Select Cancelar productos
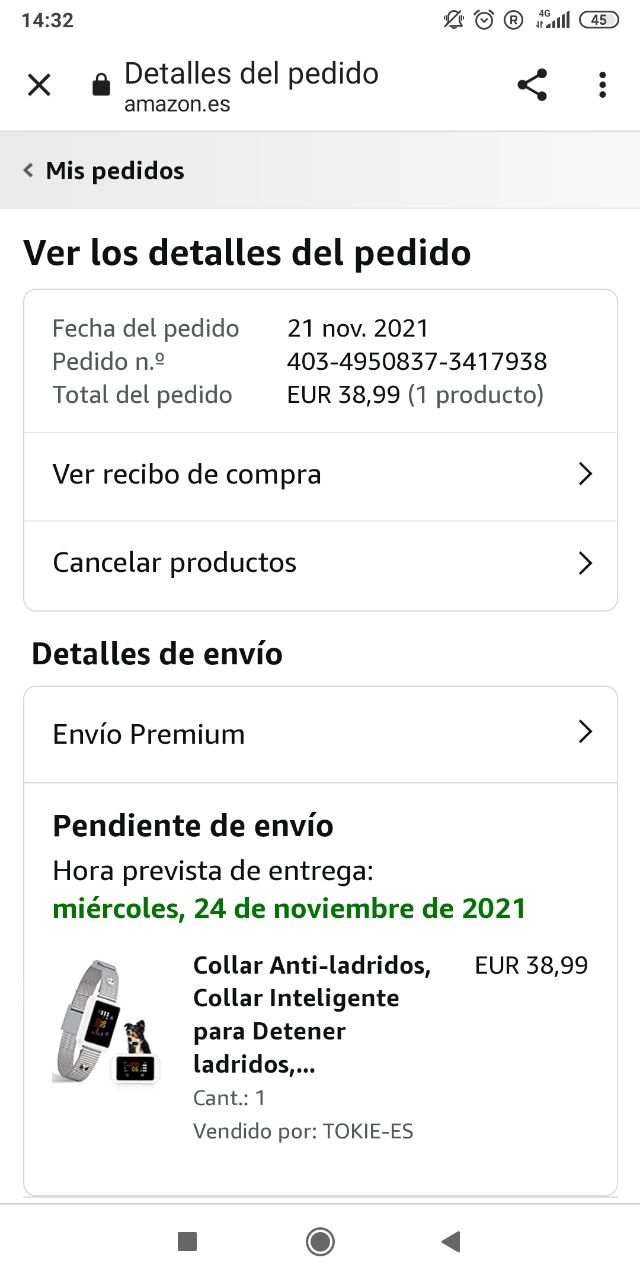This screenshot has width=640, height=1280. 320,563
